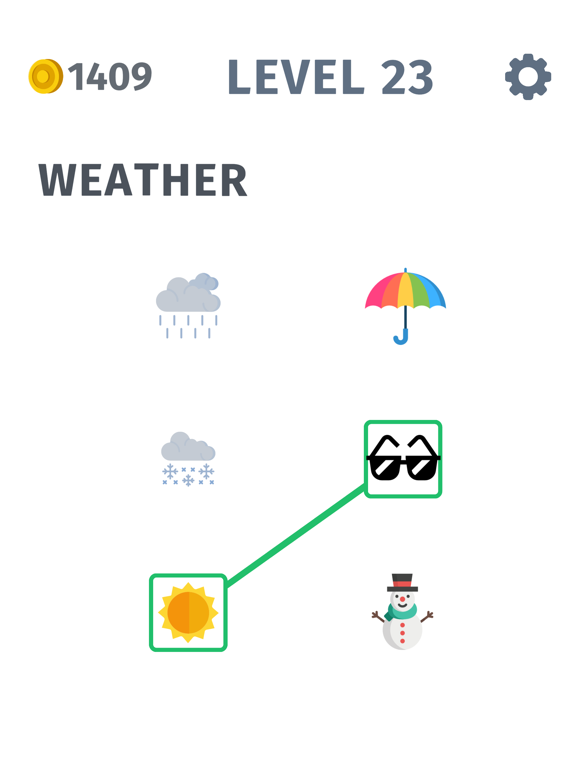Tap the rainbow umbrella tile
The height and width of the screenshot is (768, 576).
(405, 306)
